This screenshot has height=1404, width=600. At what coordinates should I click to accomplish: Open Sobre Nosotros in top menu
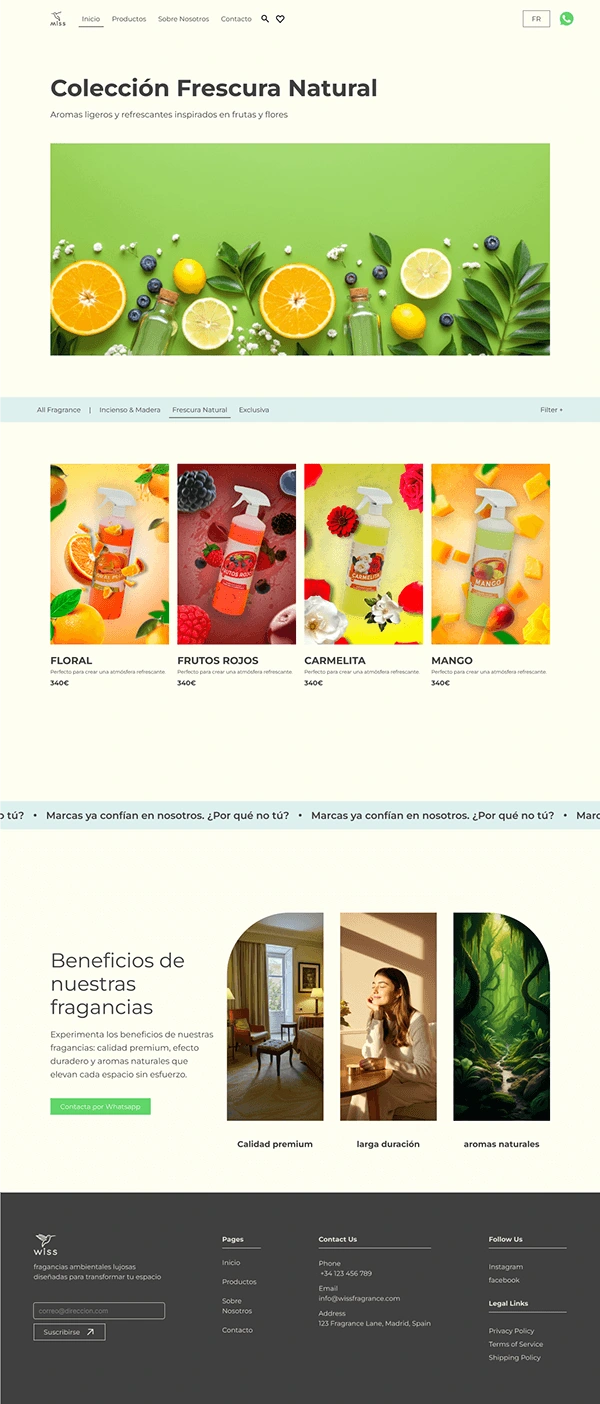(x=183, y=19)
